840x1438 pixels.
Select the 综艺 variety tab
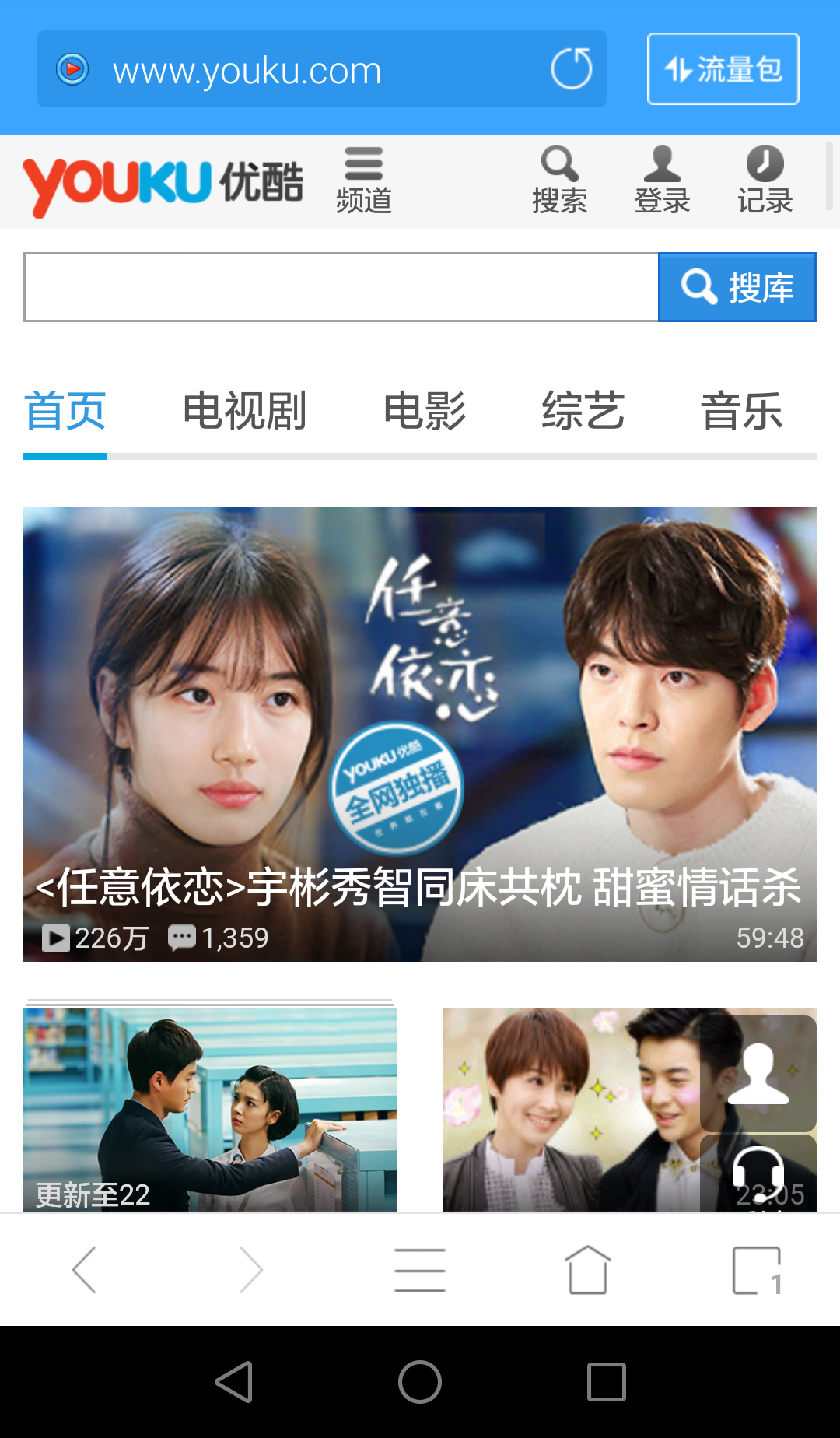[583, 412]
